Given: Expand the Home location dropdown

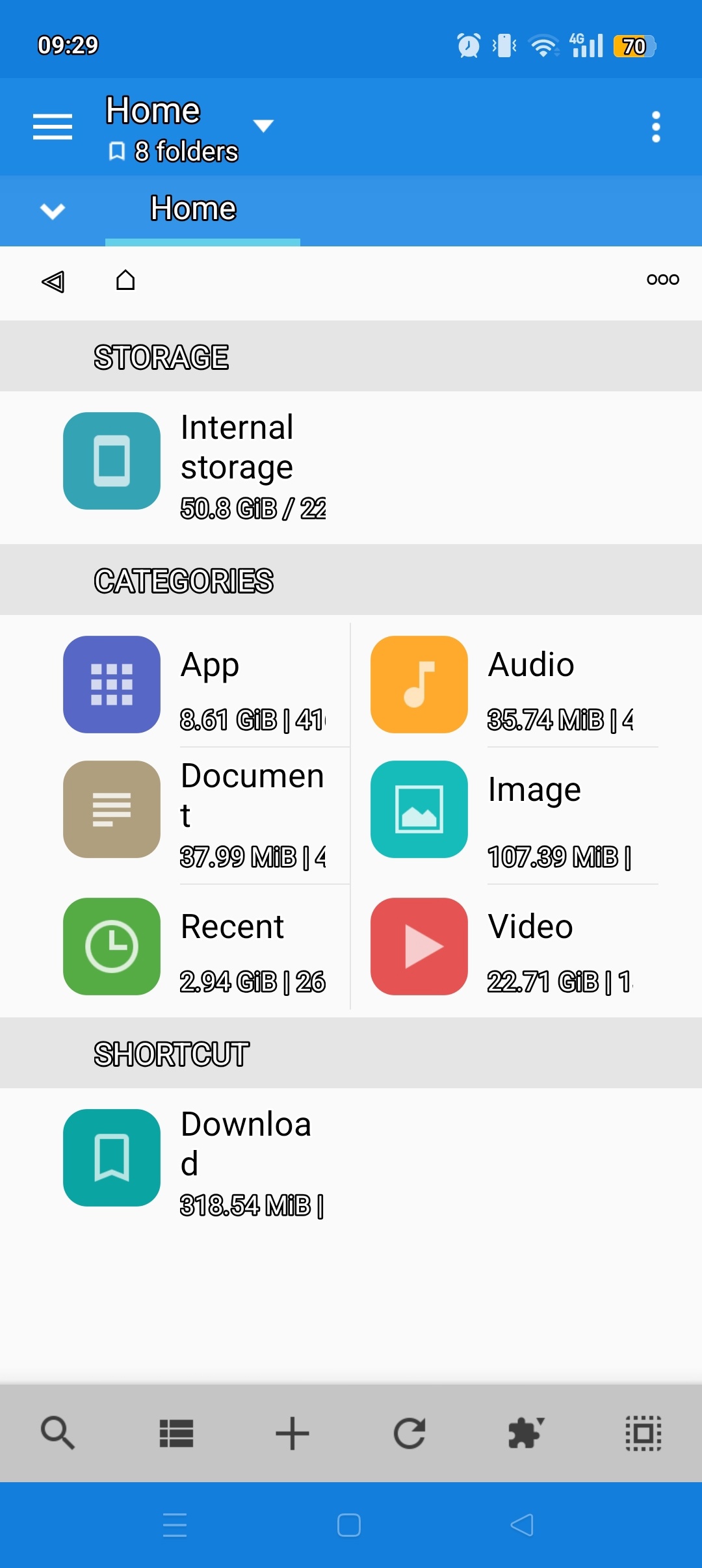Looking at the screenshot, I should (x=263, y=125).
